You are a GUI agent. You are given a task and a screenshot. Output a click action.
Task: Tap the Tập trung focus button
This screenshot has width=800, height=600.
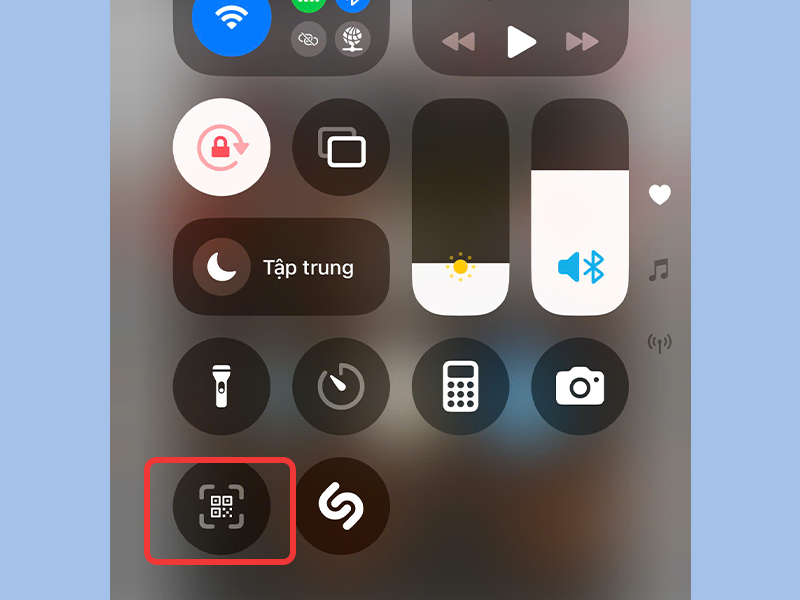[281, 267]
